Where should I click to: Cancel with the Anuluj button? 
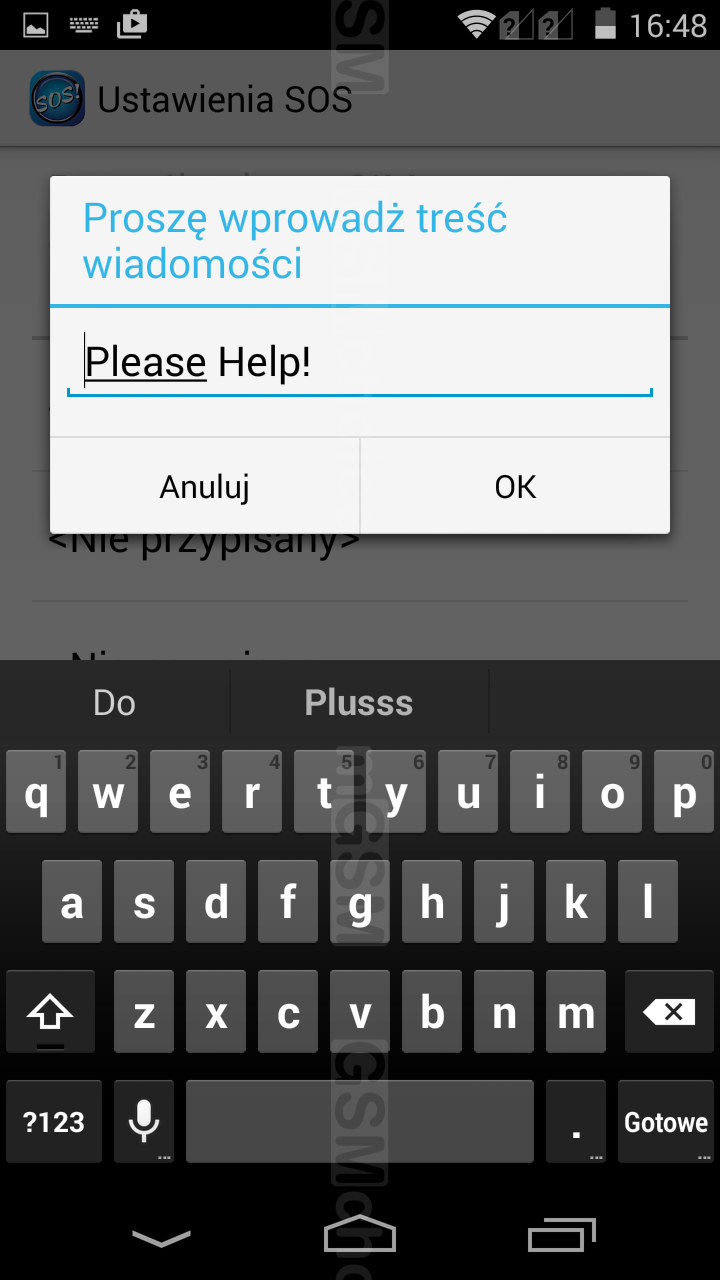(x=204, y=487)
